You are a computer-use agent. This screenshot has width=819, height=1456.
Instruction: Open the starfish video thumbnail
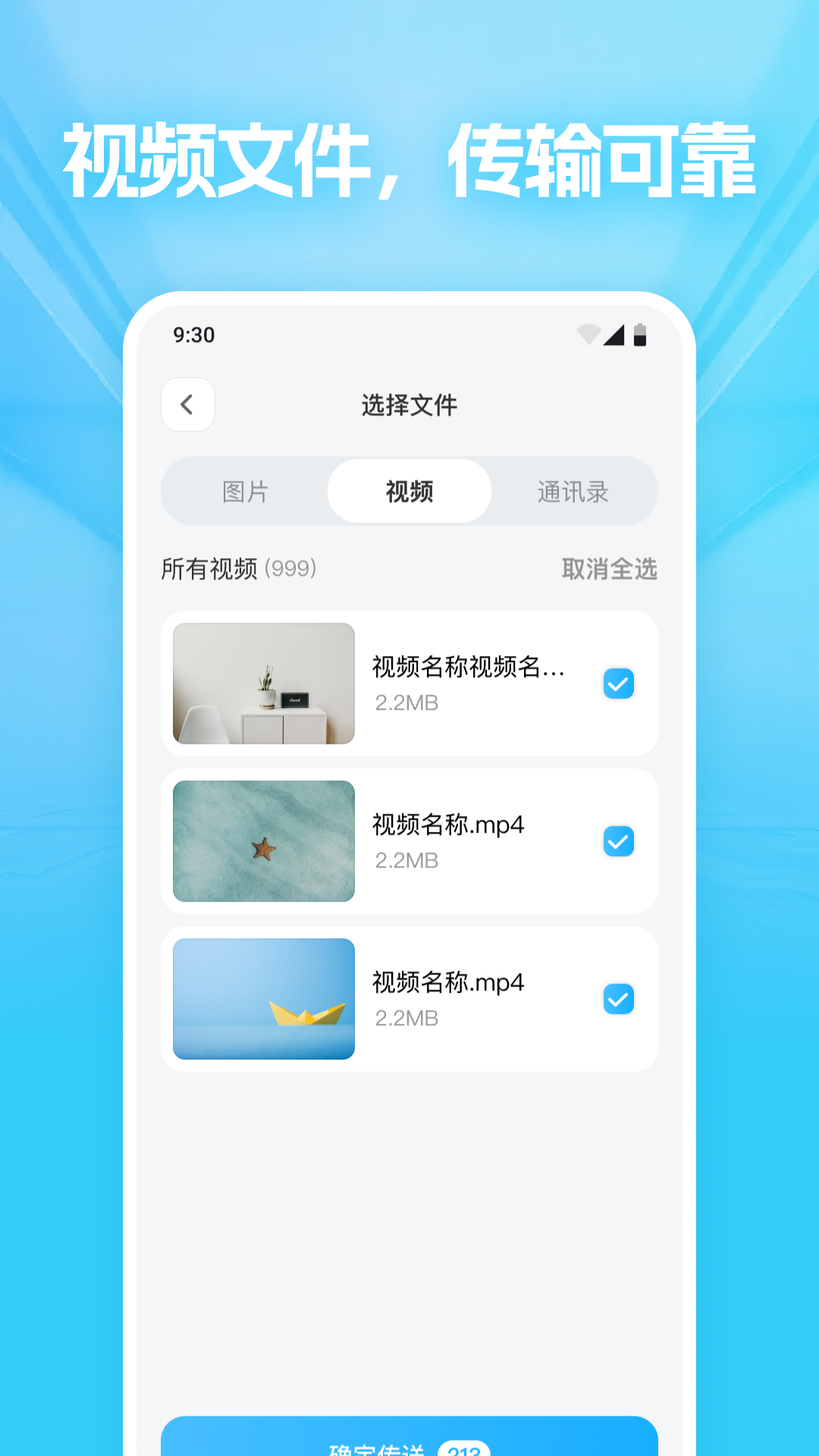[263, 840]
